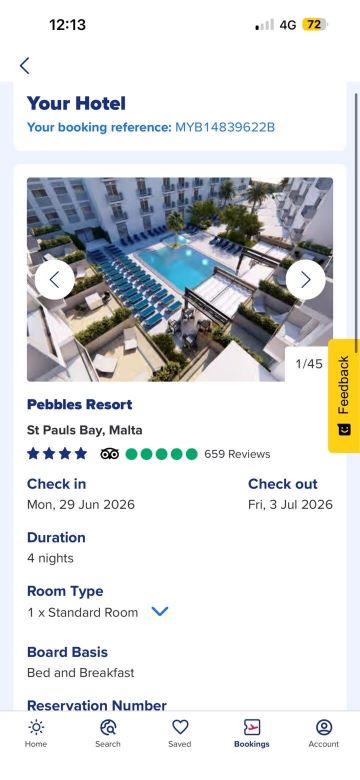This screenshot has height=780, width=360.
Task: Show the next hotel photo
Action: pyautogui.click(x=305, y=280)
